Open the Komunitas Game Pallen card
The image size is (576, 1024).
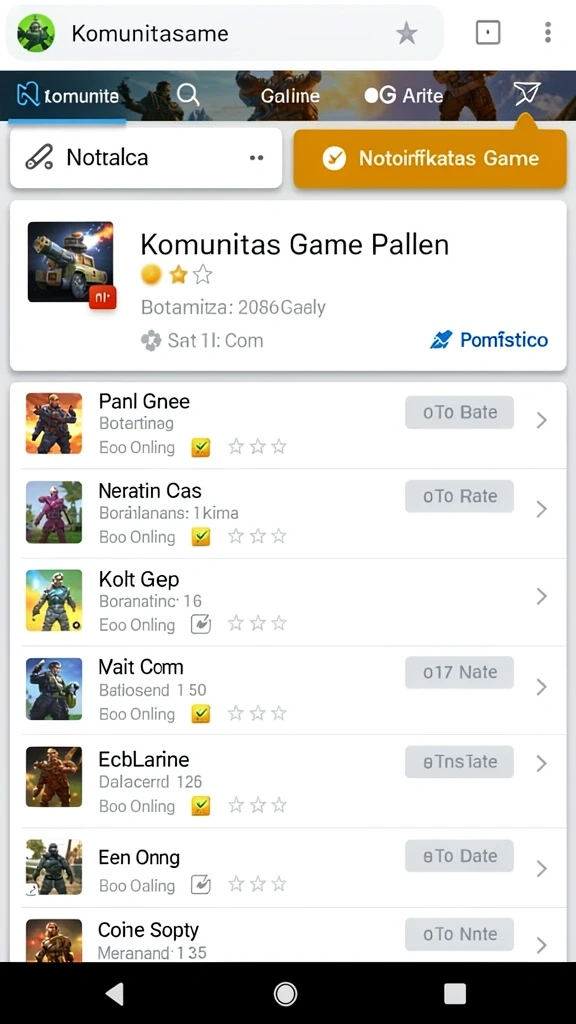[288, 285]
